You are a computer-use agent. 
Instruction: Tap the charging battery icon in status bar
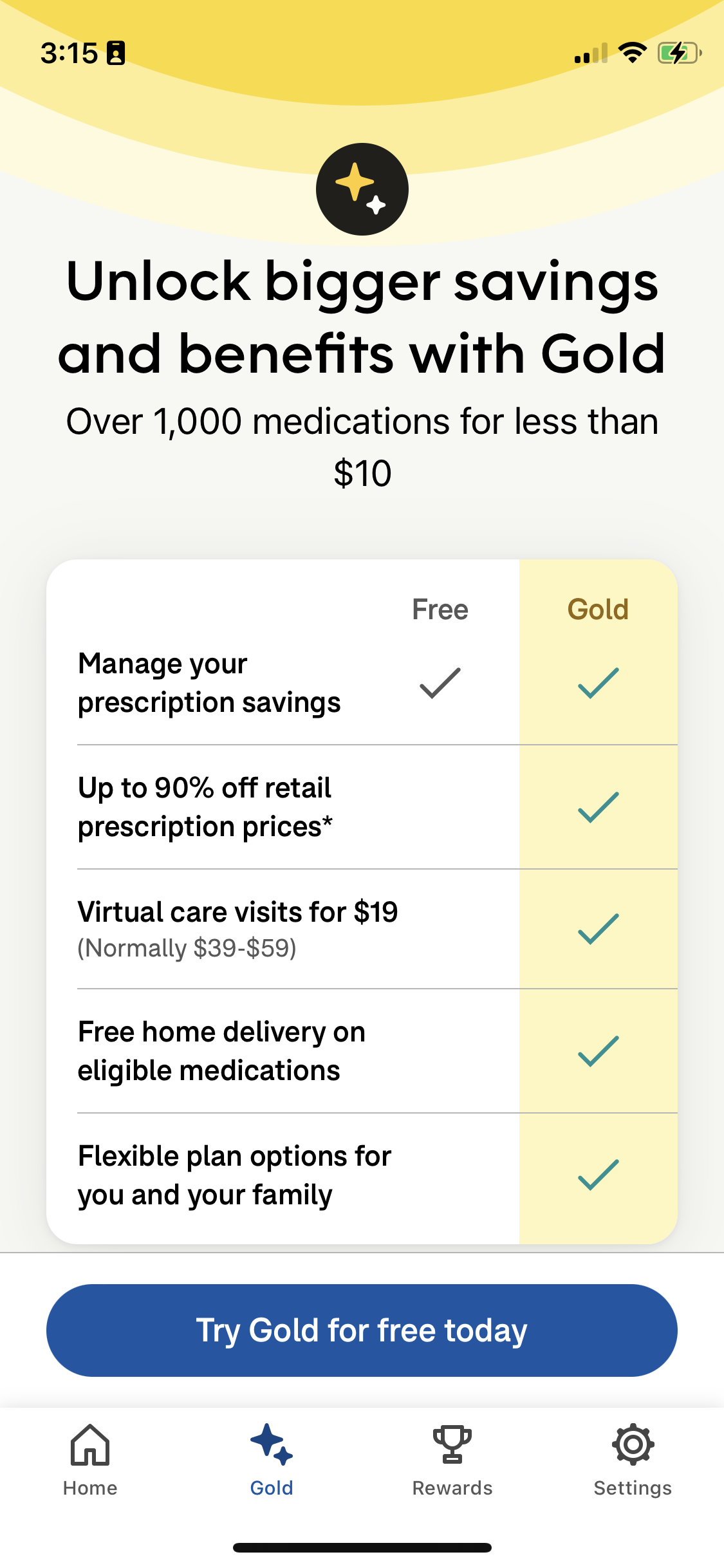point(678,54)
